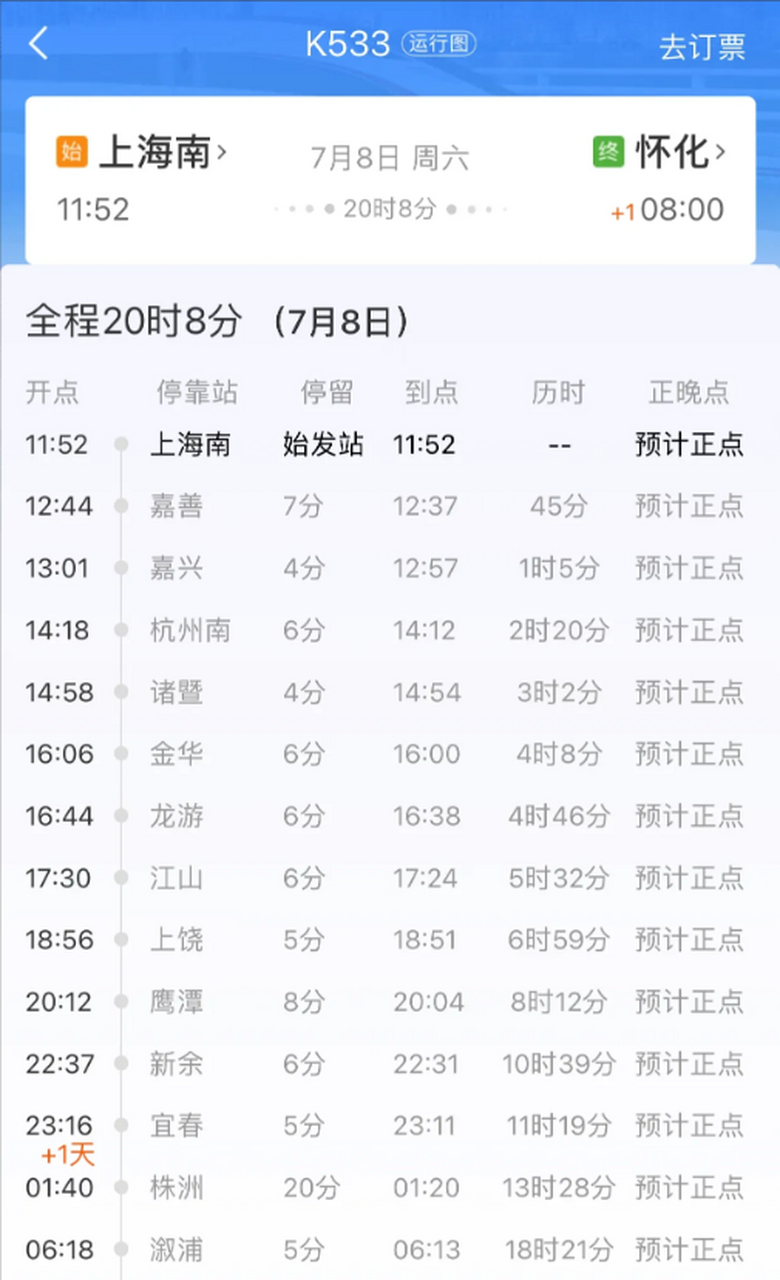Select the 鹰潭 station row

(177, 1002)
